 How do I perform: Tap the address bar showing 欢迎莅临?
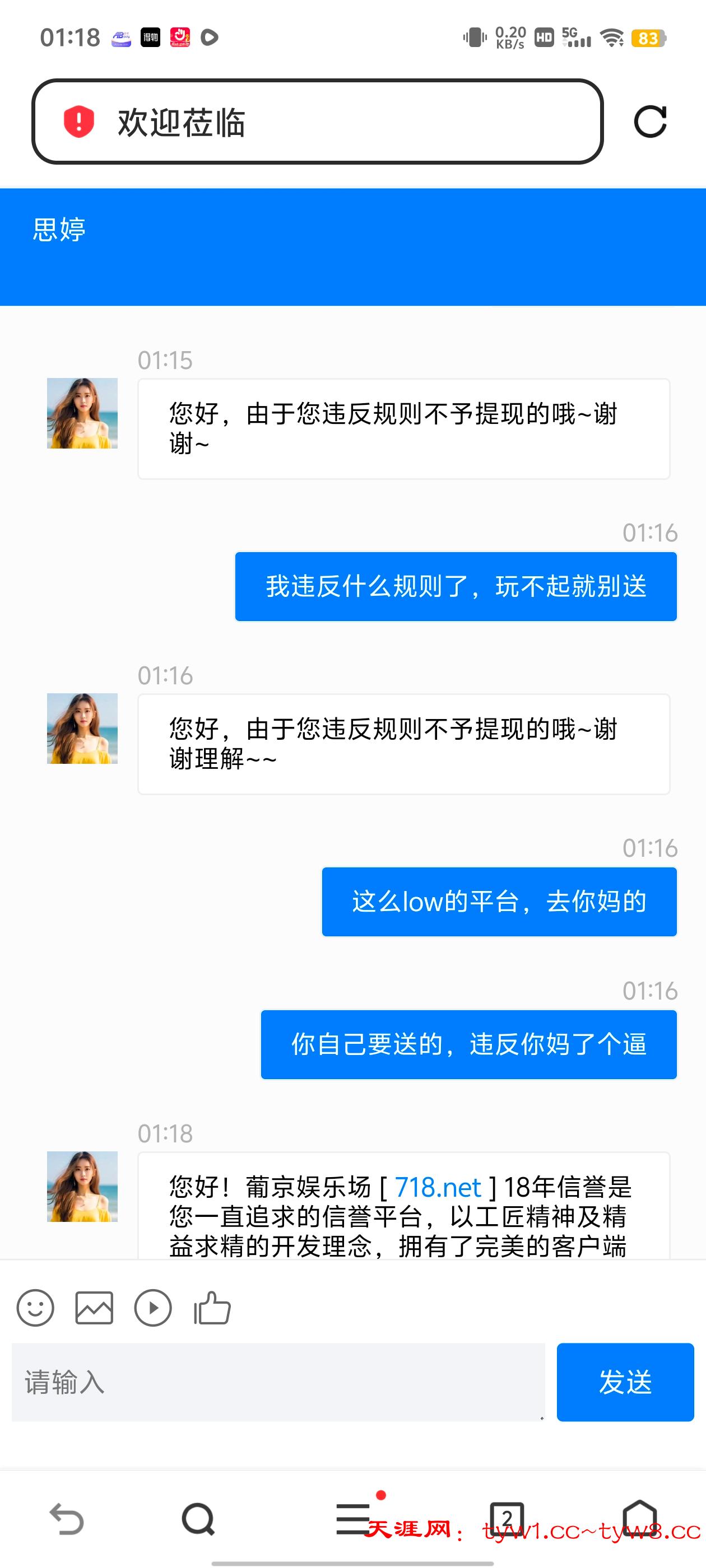[x=341, y=122]
